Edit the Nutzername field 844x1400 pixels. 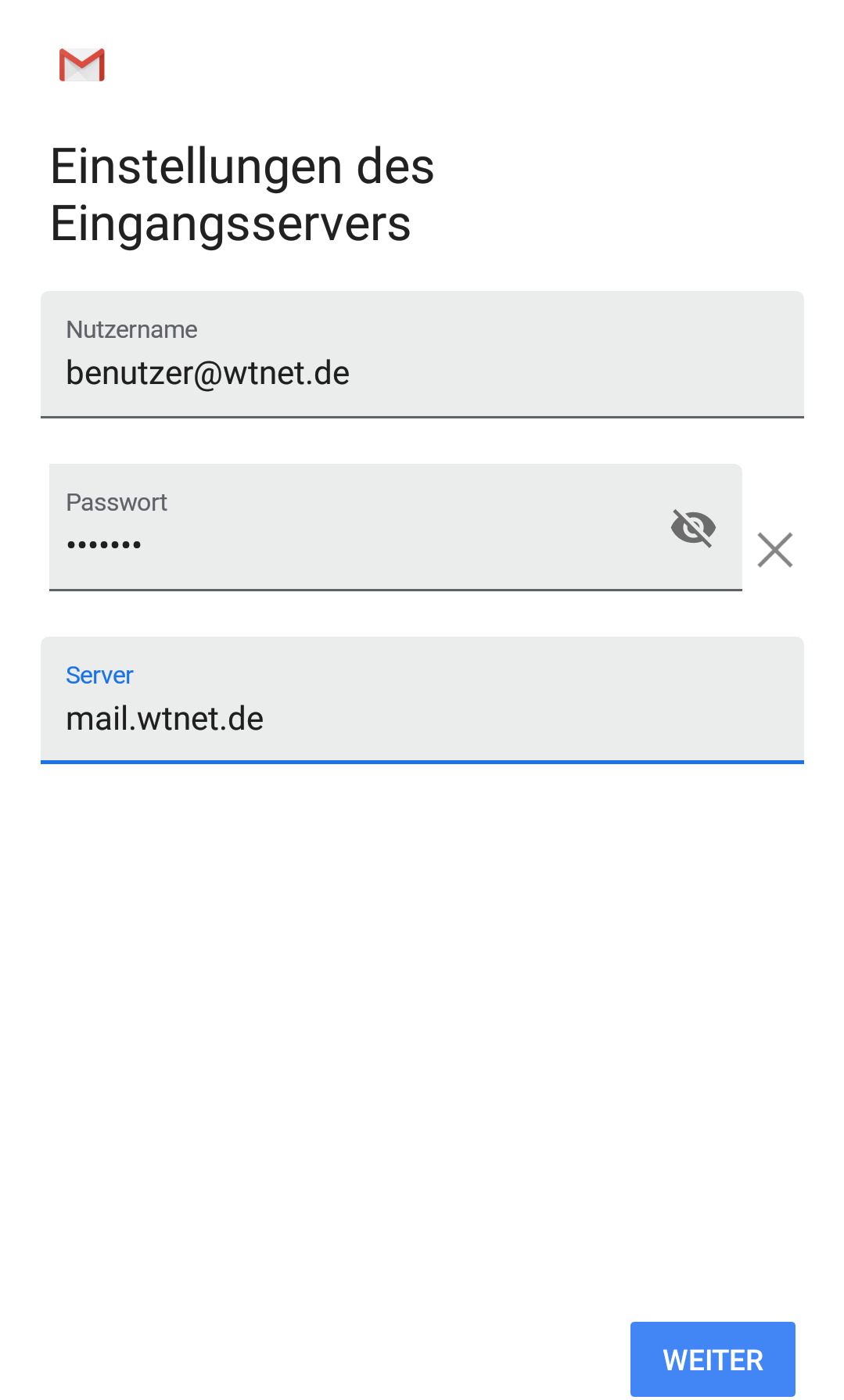coord(422,354)
